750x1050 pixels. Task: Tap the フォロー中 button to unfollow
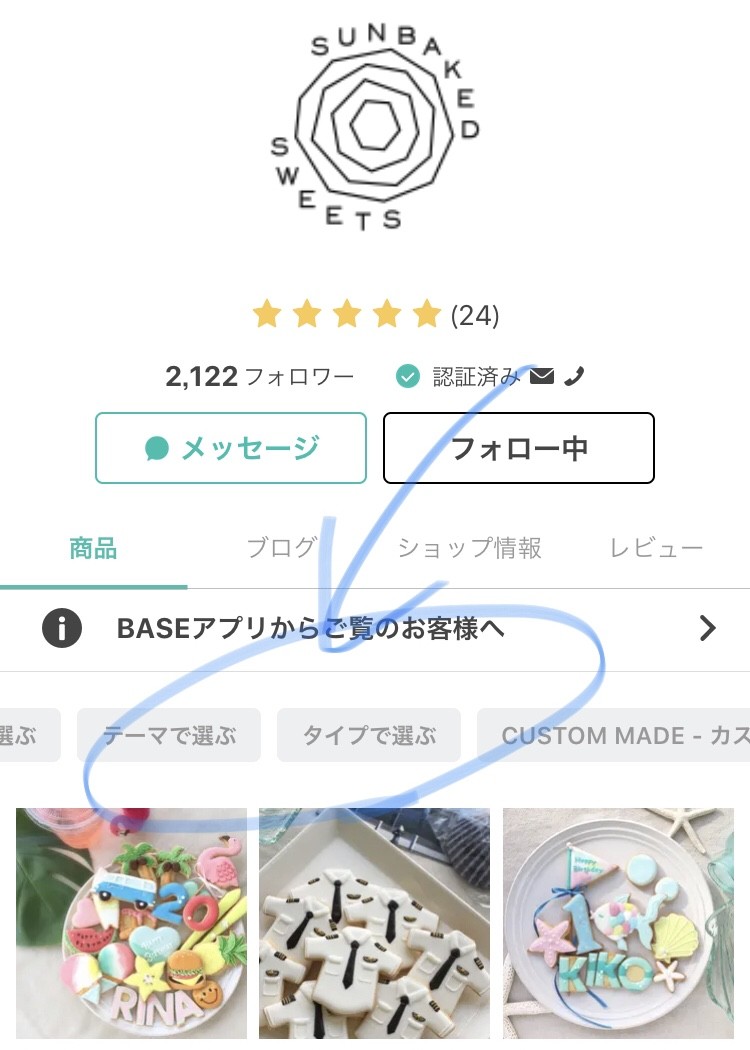518,448
